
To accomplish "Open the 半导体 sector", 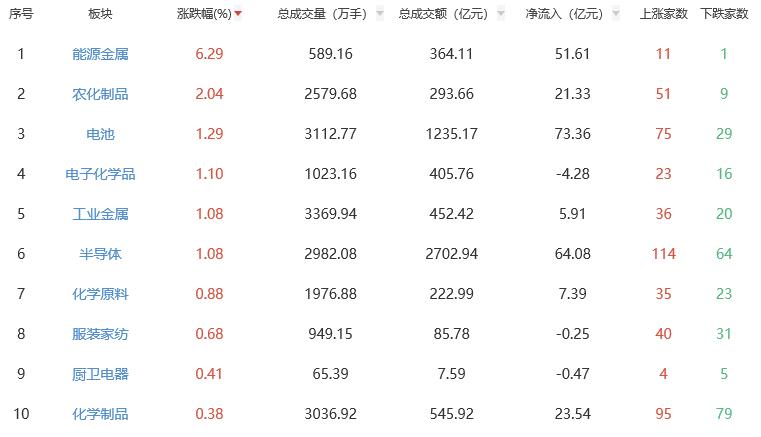I will 100,254.
